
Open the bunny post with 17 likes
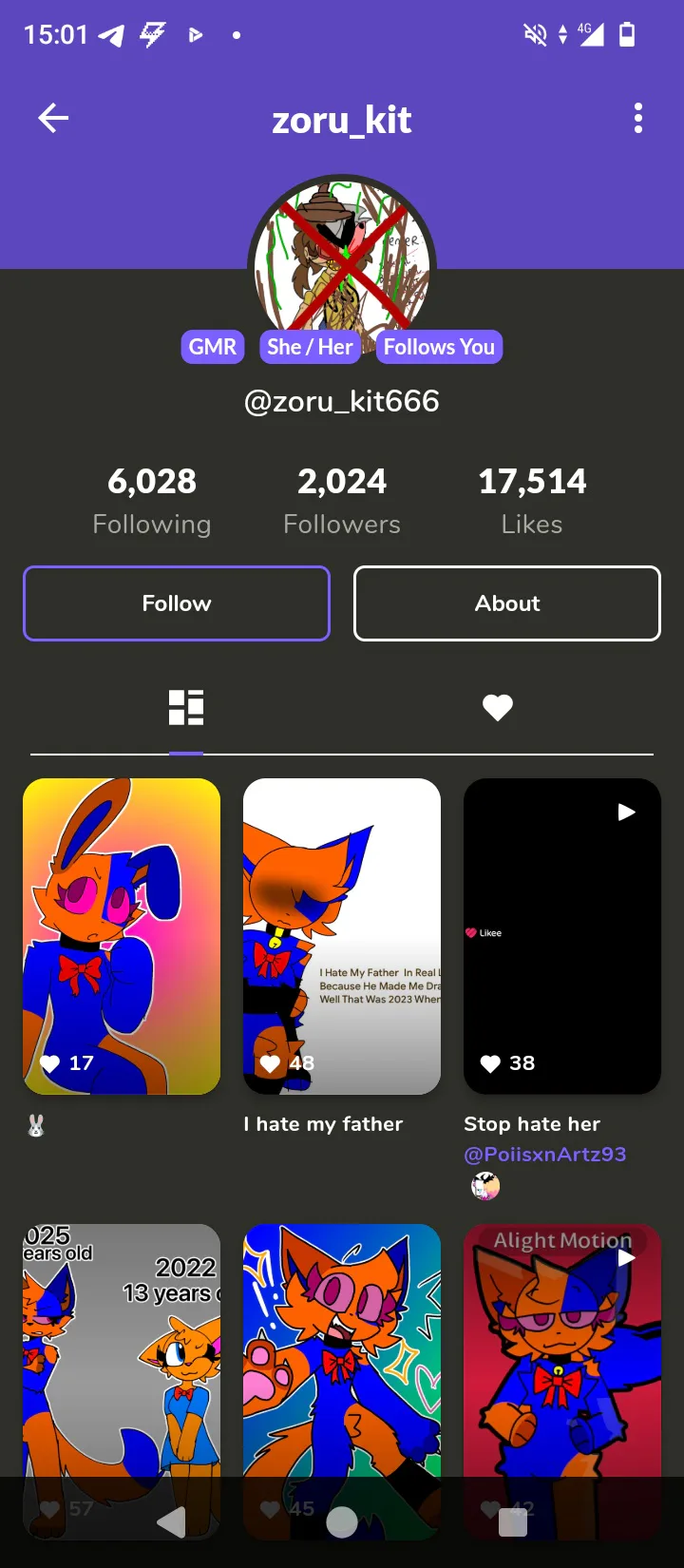coord(122,936)
